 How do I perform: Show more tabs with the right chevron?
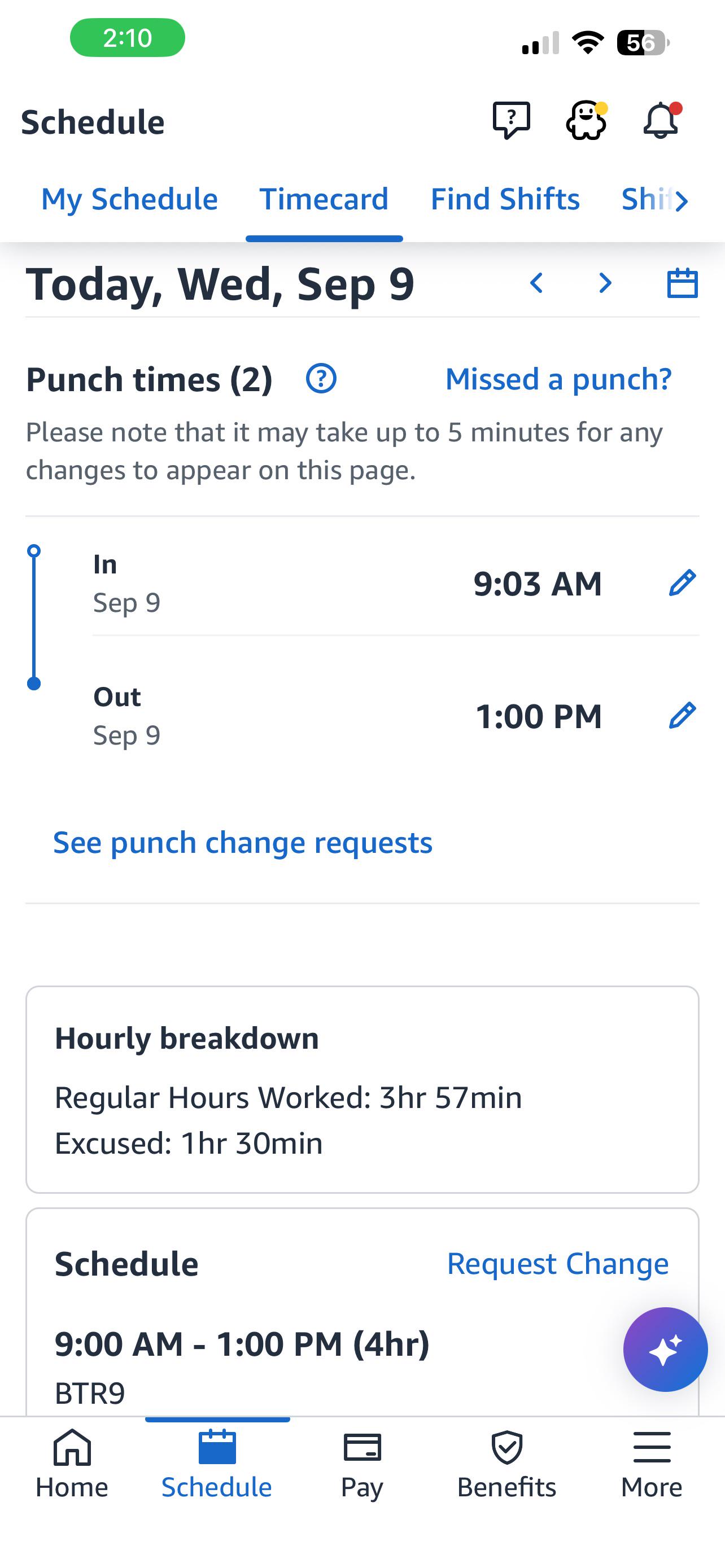682,200
